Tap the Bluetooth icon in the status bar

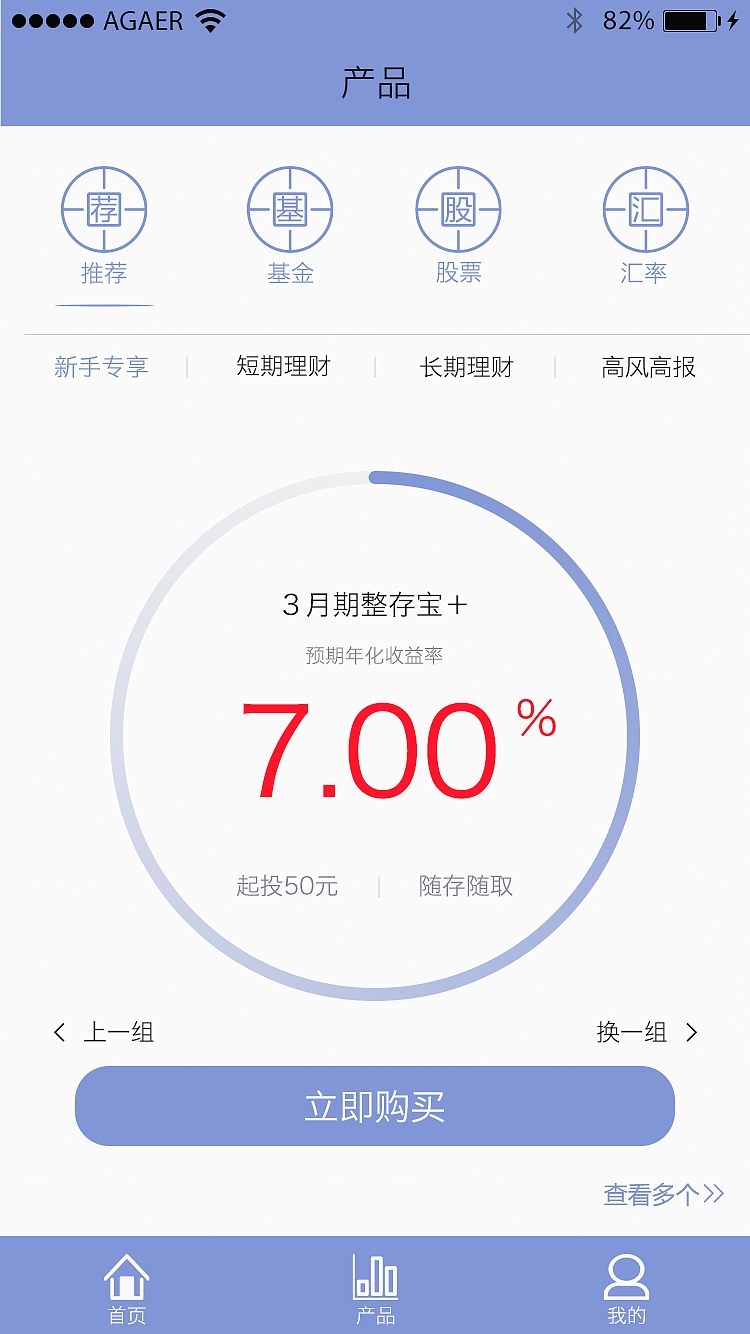(575, 18)
